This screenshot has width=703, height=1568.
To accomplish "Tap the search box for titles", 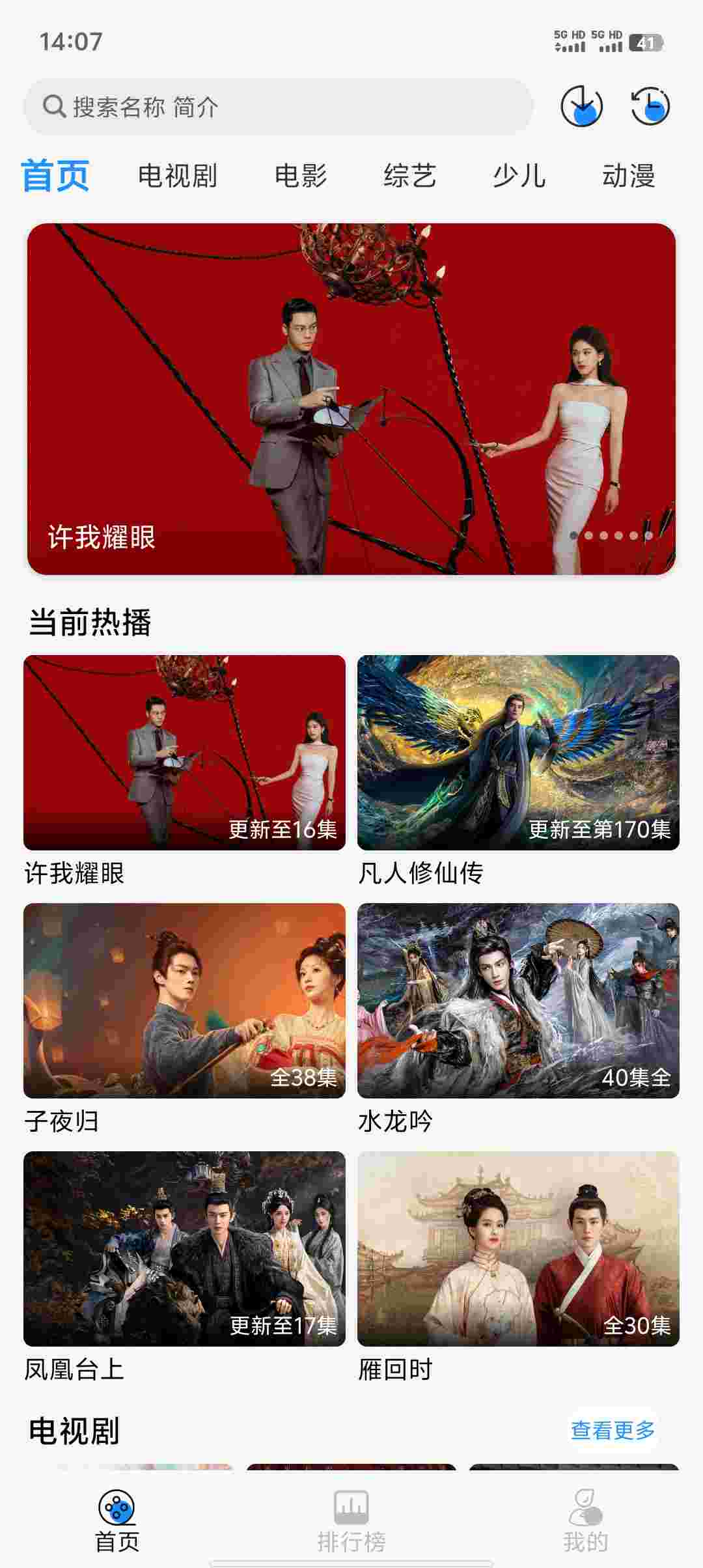I will pos(279,107).
